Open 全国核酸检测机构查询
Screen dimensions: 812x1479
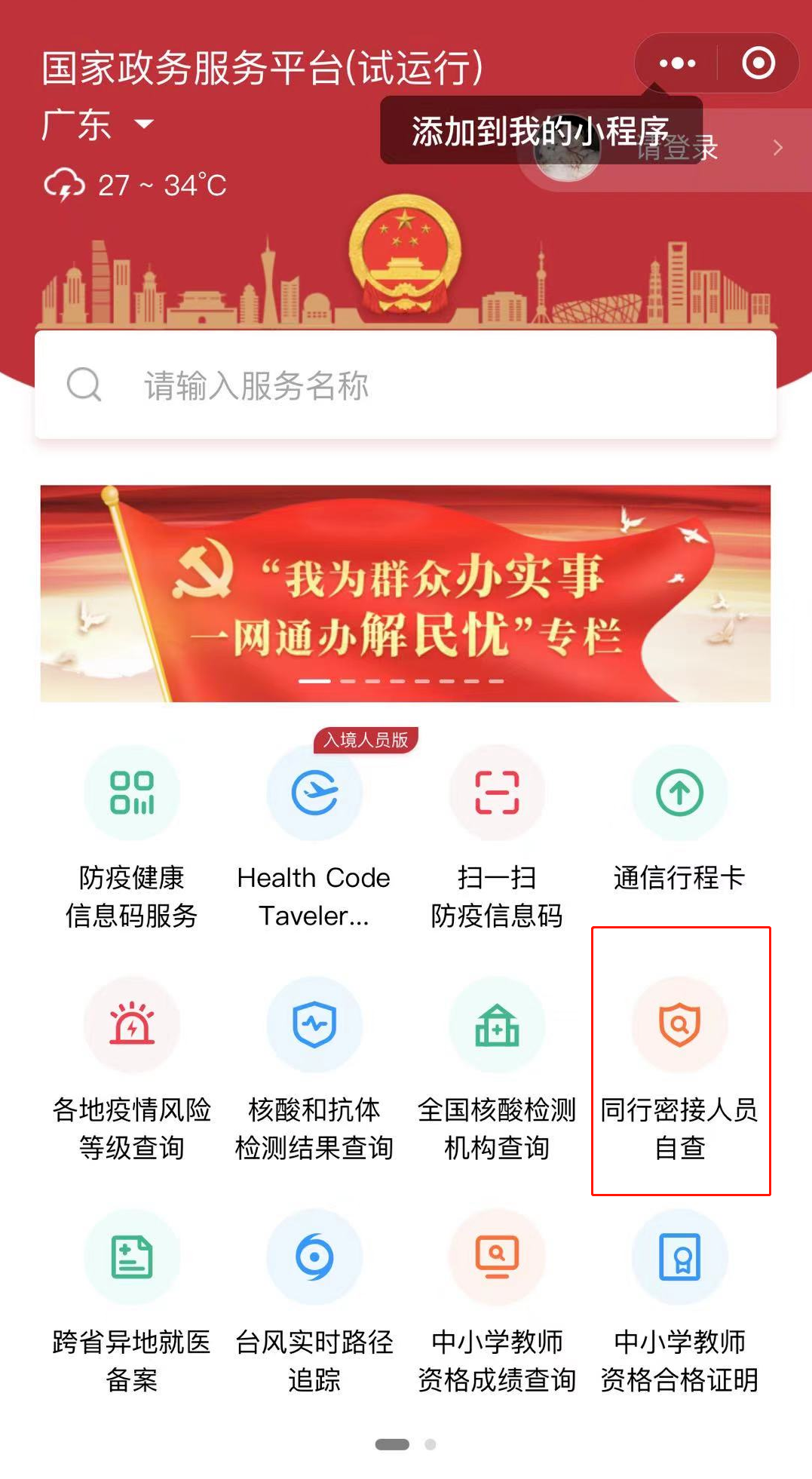496,1063
